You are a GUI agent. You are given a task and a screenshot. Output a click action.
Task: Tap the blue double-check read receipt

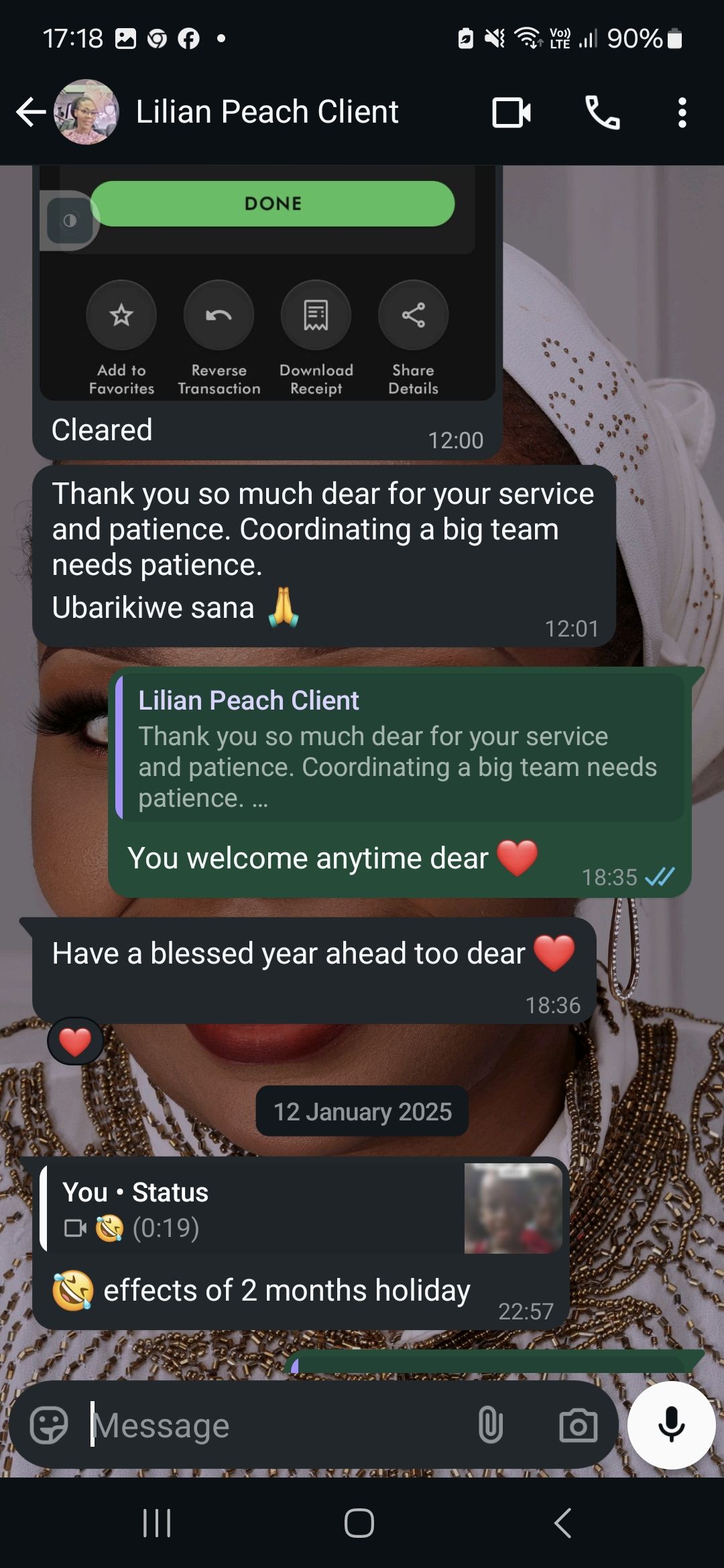pos(660,876)
